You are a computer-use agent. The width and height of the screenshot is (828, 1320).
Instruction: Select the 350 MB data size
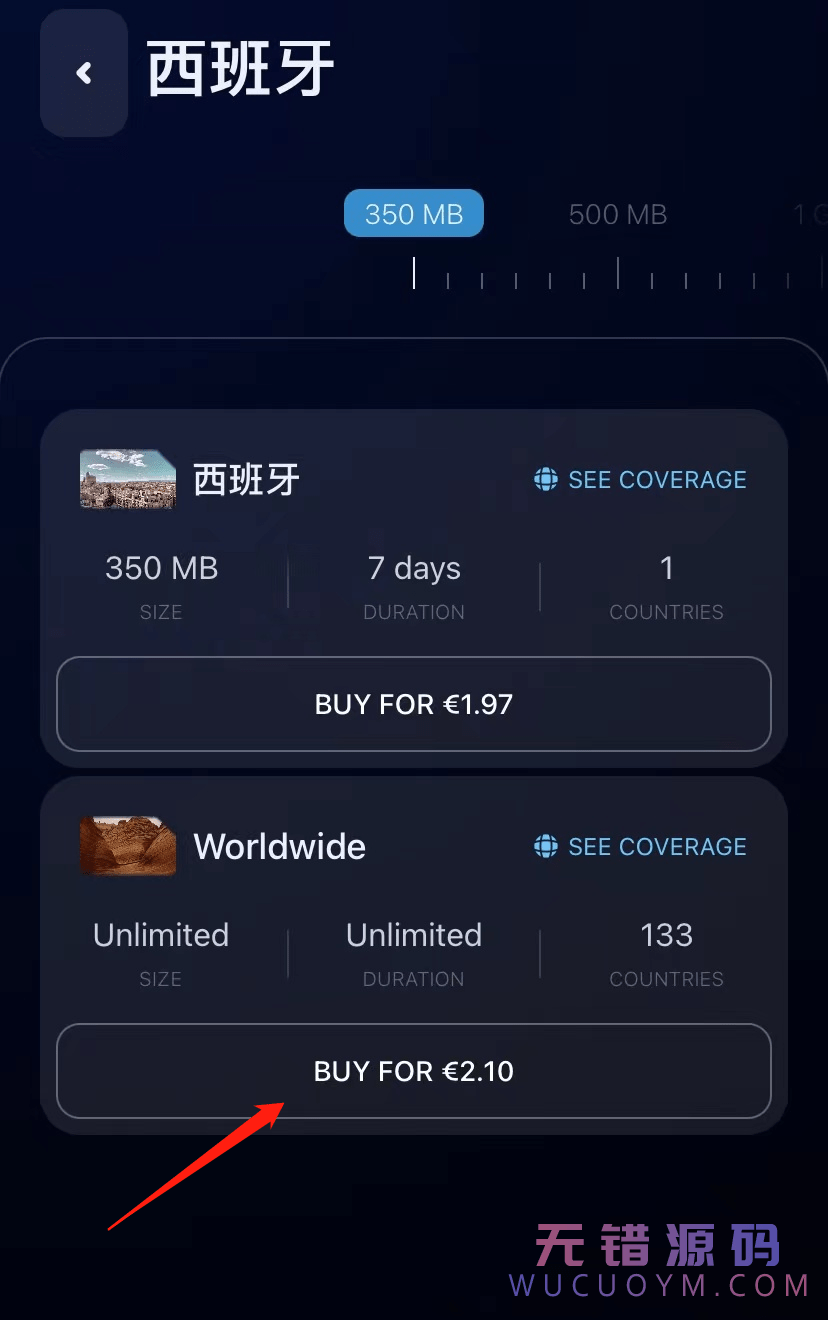414,214
